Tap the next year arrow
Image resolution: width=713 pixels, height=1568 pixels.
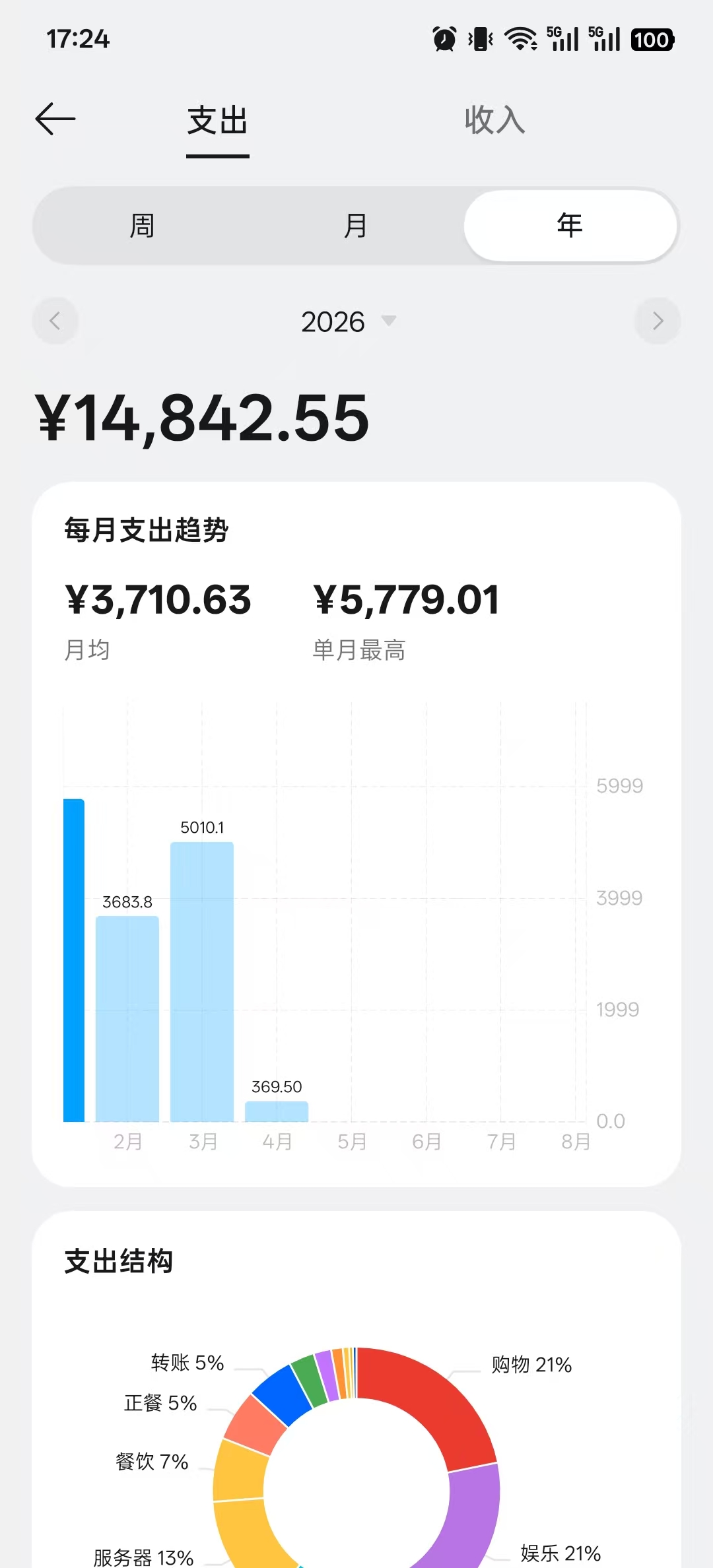(658, 321)
